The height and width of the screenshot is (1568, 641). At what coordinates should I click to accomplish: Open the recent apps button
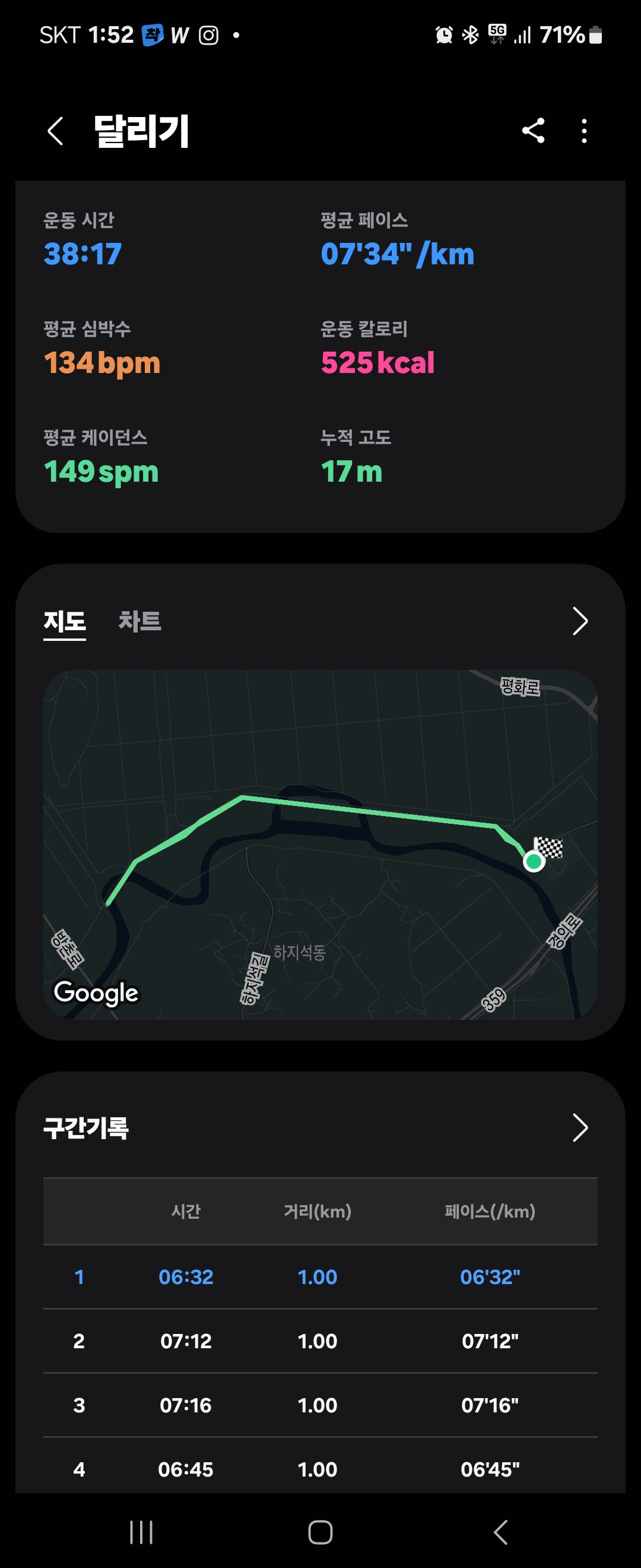coord(141,1532)
